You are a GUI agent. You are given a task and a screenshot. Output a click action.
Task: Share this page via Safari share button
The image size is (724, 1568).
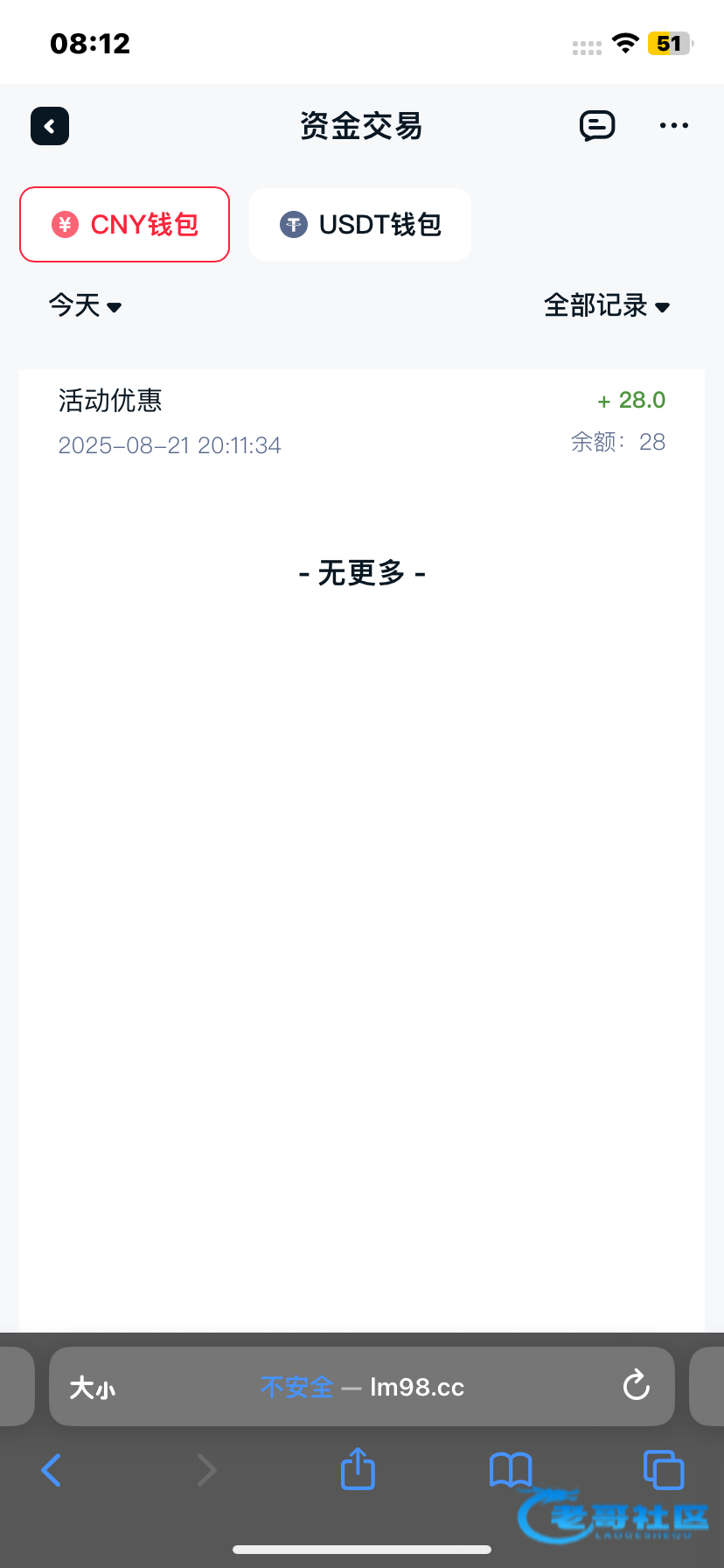point(358,1468)
